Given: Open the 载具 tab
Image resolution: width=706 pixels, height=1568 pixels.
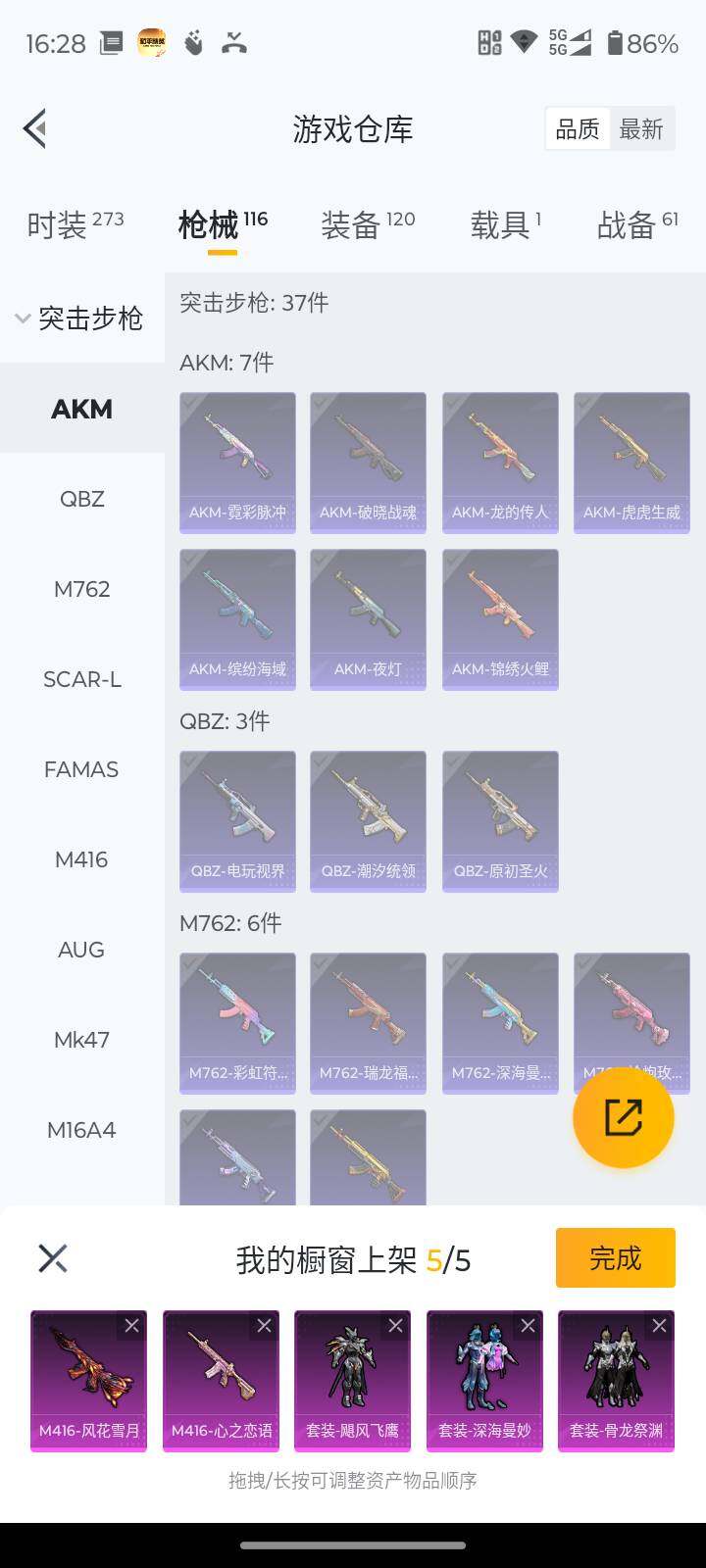Looking at the screenshot, I should pos(505,224).
